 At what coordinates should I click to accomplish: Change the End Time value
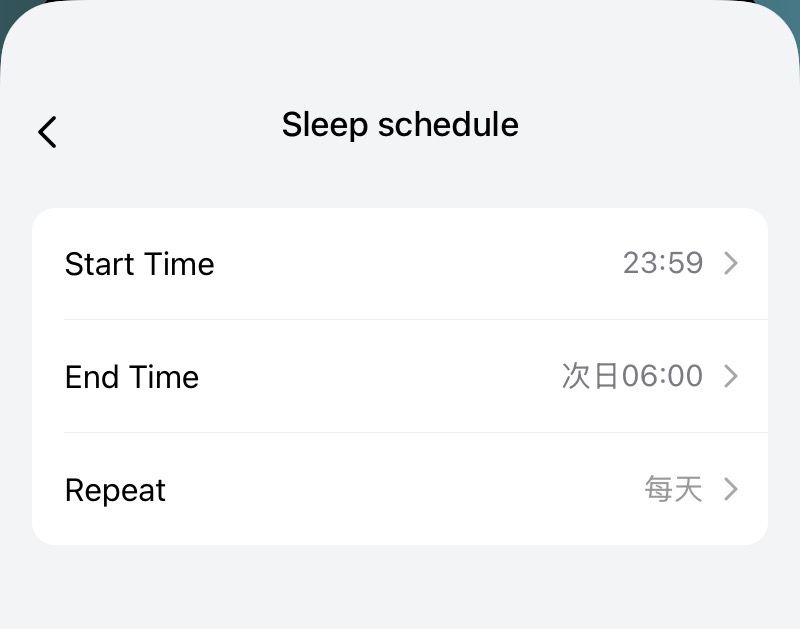400,377
